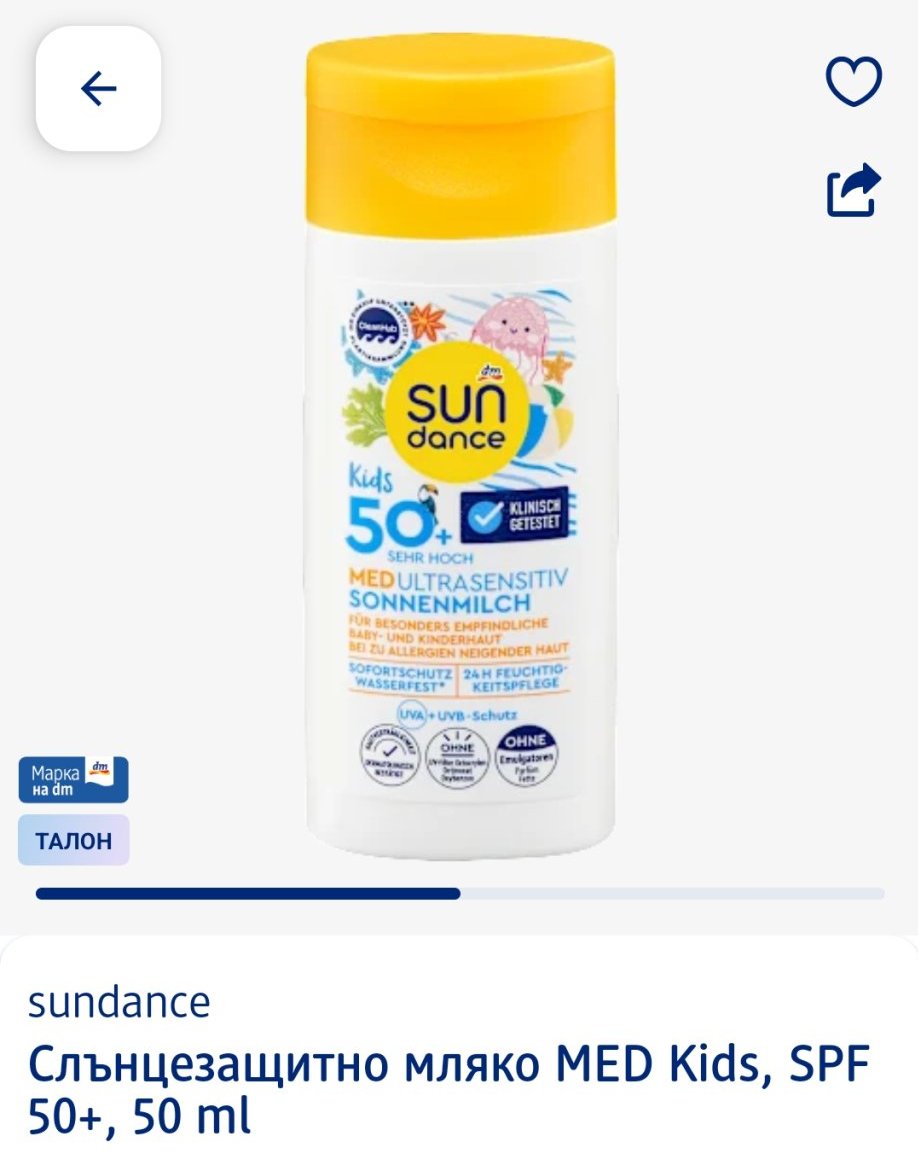Image resolution: width=918 pixels, height=1170 pixels.
Task: Open the product image in full view
Action: [x=460, y=450]
